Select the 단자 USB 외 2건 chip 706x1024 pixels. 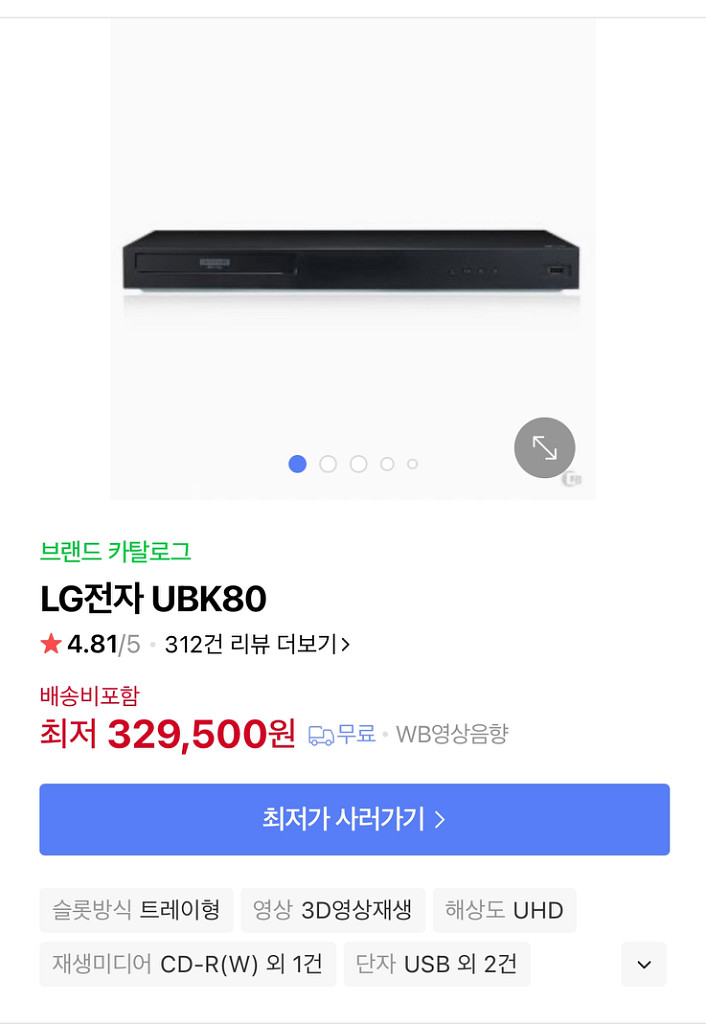437,964
